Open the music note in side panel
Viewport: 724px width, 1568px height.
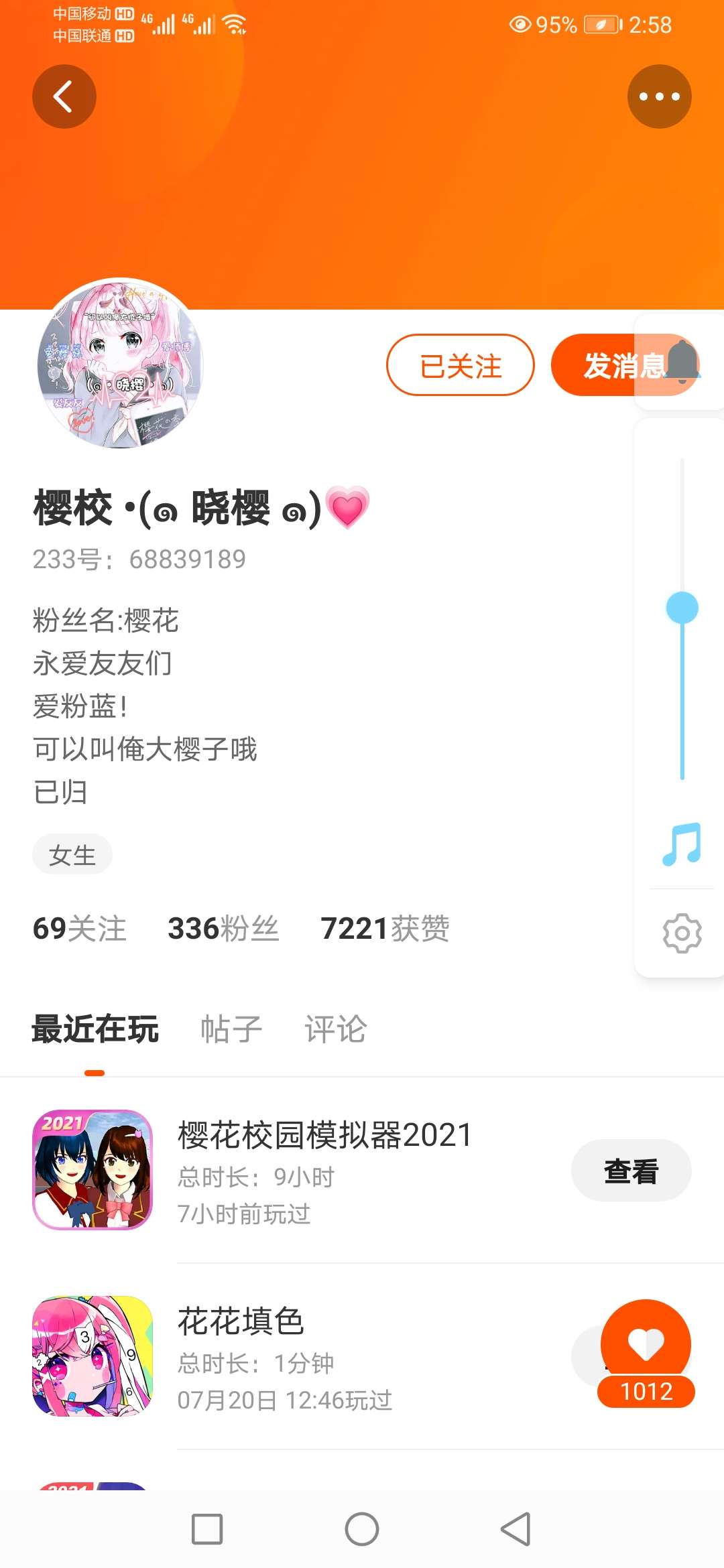pos(681,844)
